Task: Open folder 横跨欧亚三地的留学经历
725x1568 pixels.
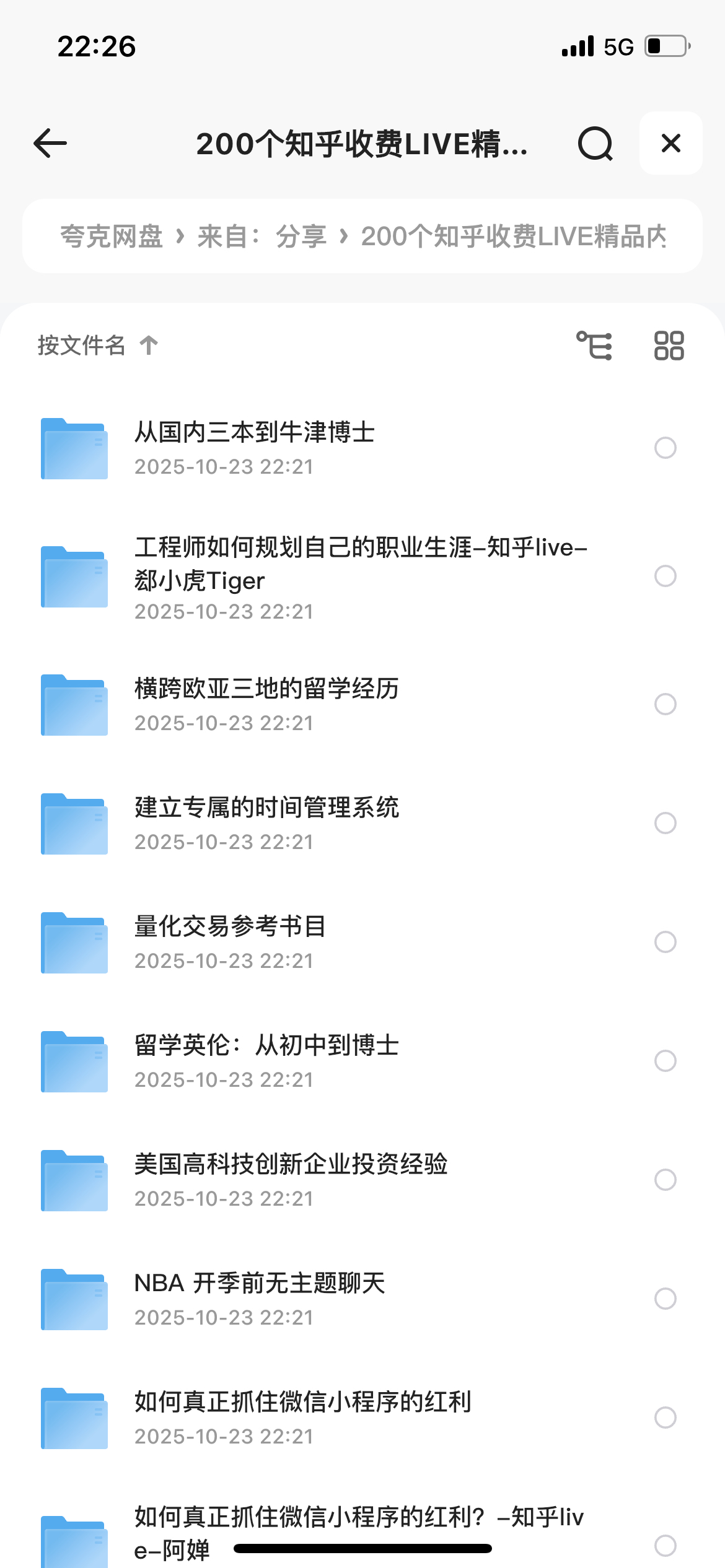Action: pos(266,704)
